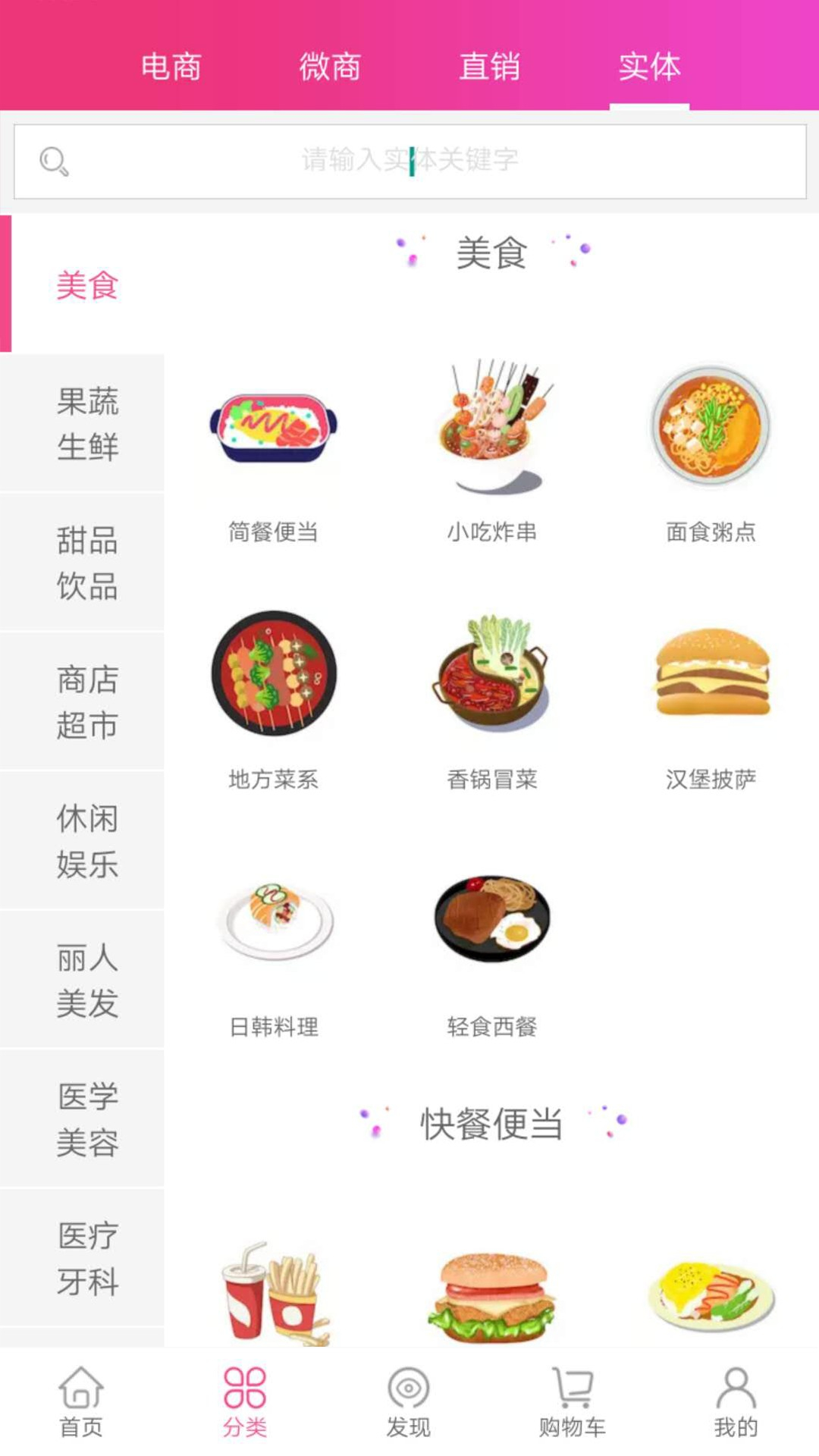Viewport: 819px width, 1456px height.
Task: Tap the 汉堡披萨 burger icon
Action: [709, 675]
